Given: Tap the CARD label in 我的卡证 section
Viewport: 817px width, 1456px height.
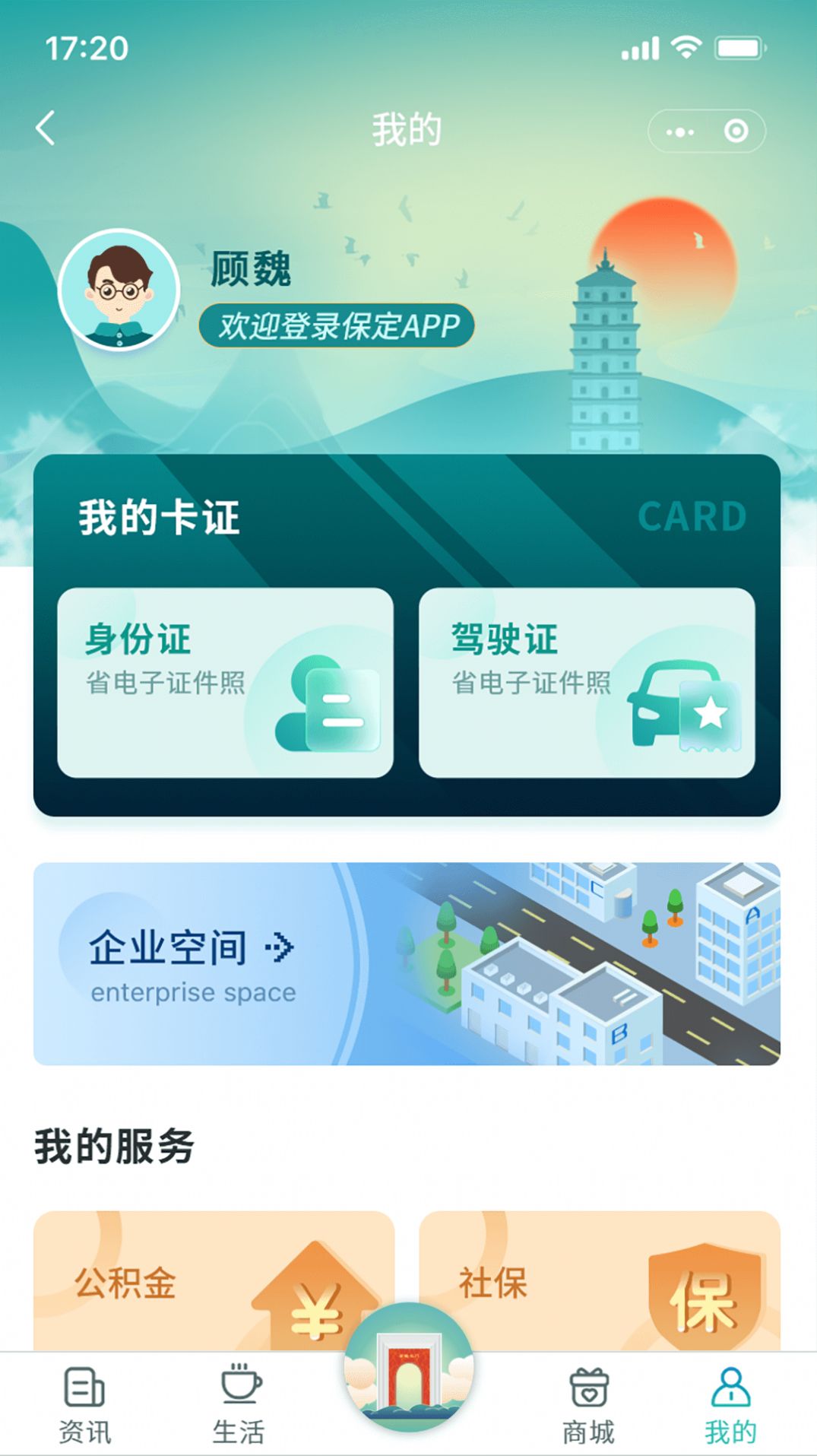Looking at the screenshot, I should 692,517.
